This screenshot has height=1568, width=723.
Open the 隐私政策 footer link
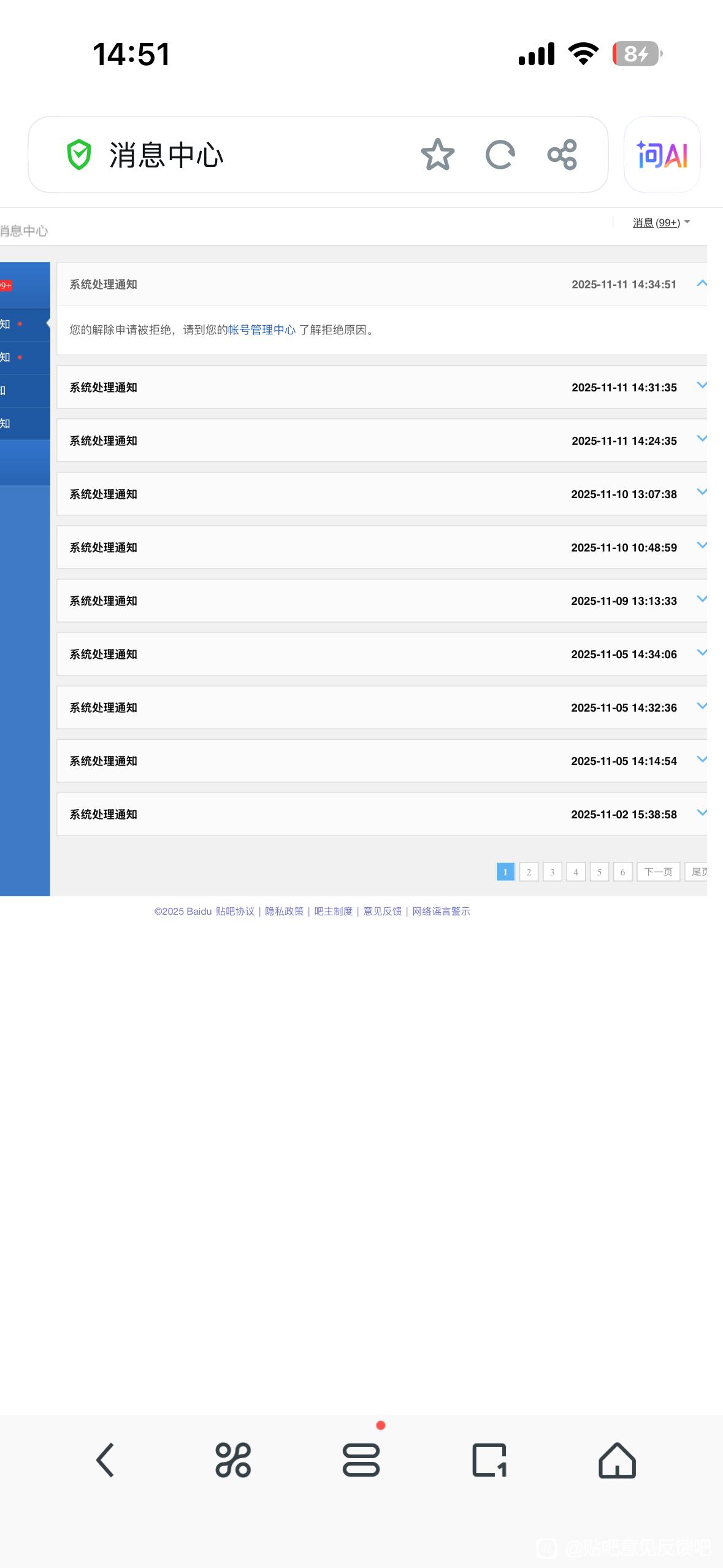point(284,912)
